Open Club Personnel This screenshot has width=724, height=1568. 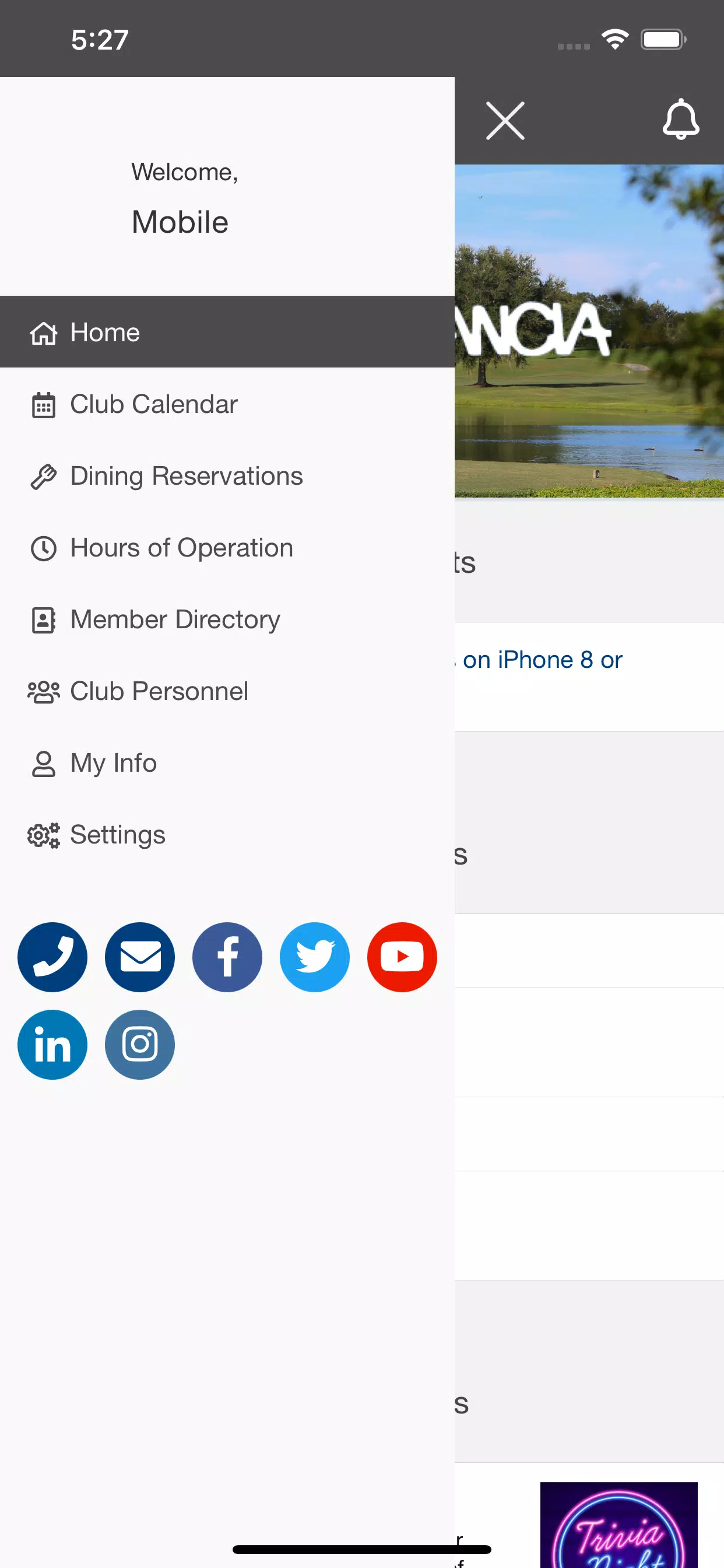tap(227, 691)
